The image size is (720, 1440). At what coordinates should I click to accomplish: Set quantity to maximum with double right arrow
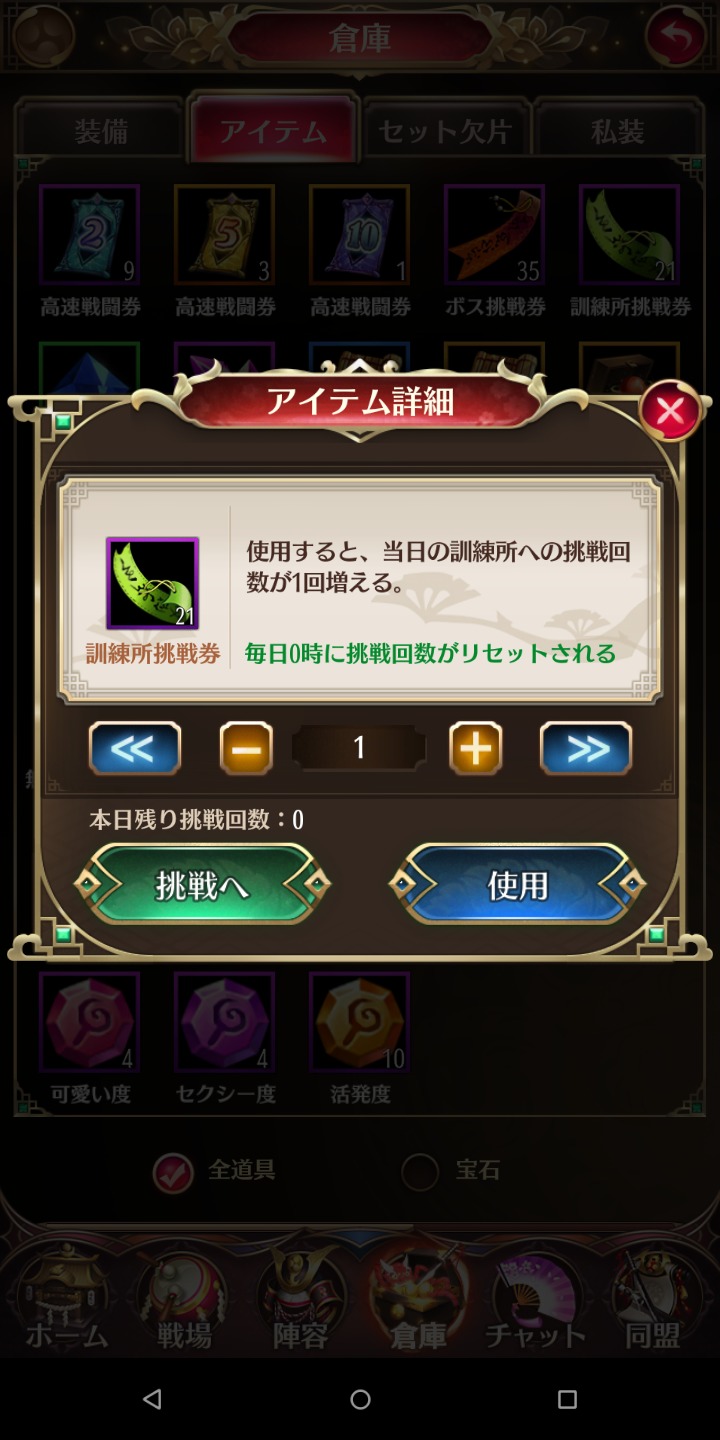(x=586, y=749)
